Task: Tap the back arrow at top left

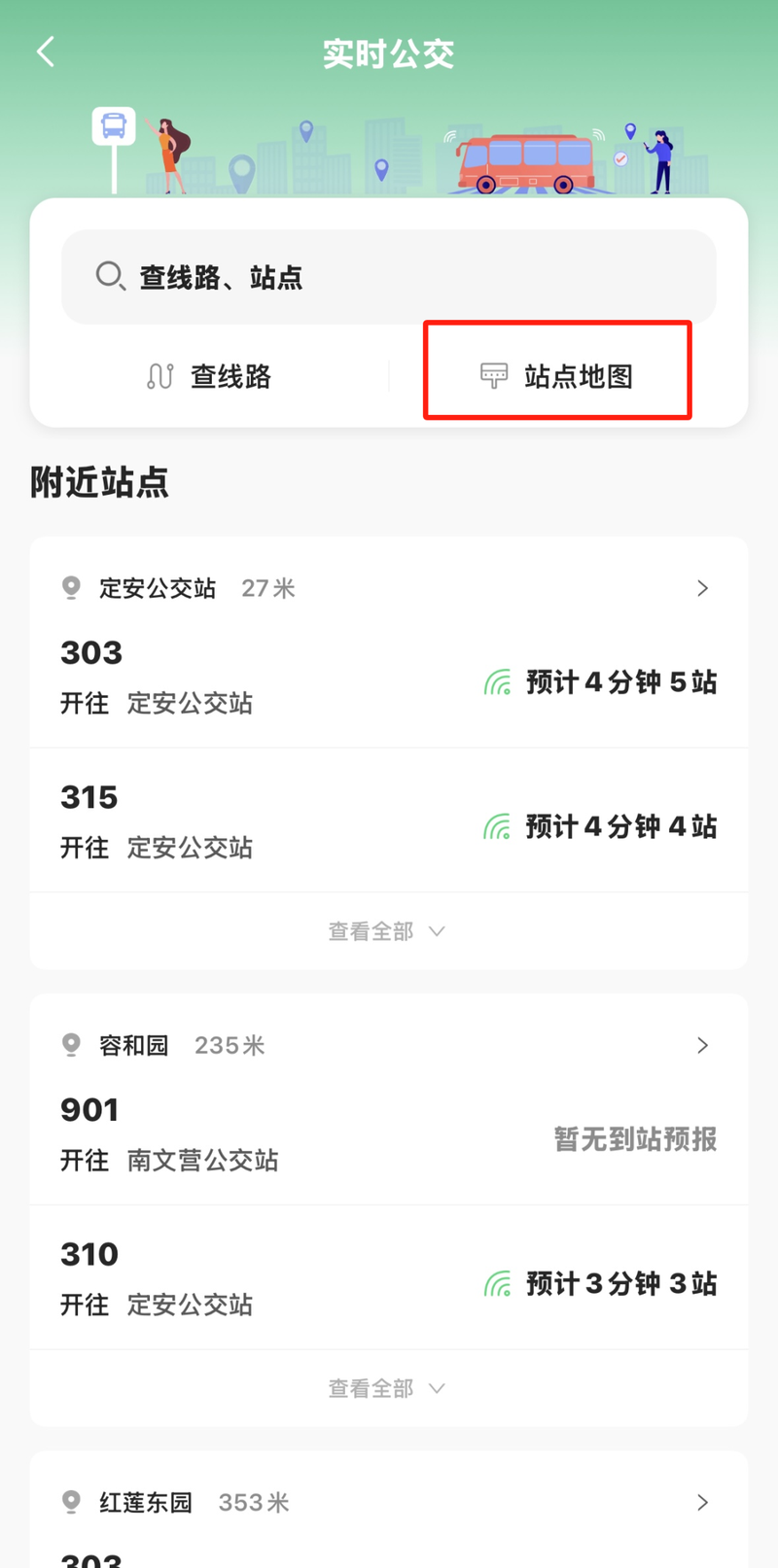Action: click(x=45, y=51)
